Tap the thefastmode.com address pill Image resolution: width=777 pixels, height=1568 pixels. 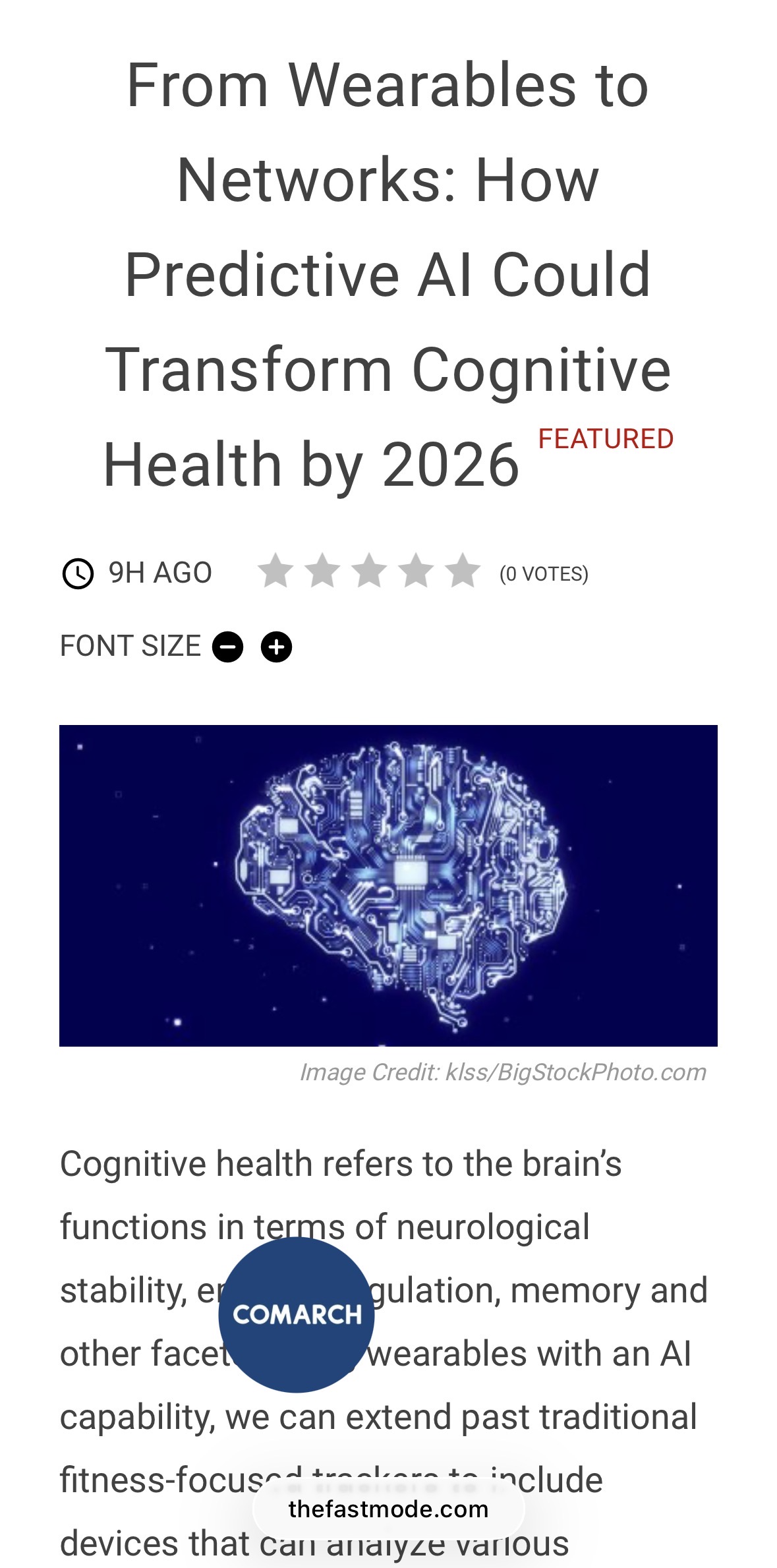388,1509
